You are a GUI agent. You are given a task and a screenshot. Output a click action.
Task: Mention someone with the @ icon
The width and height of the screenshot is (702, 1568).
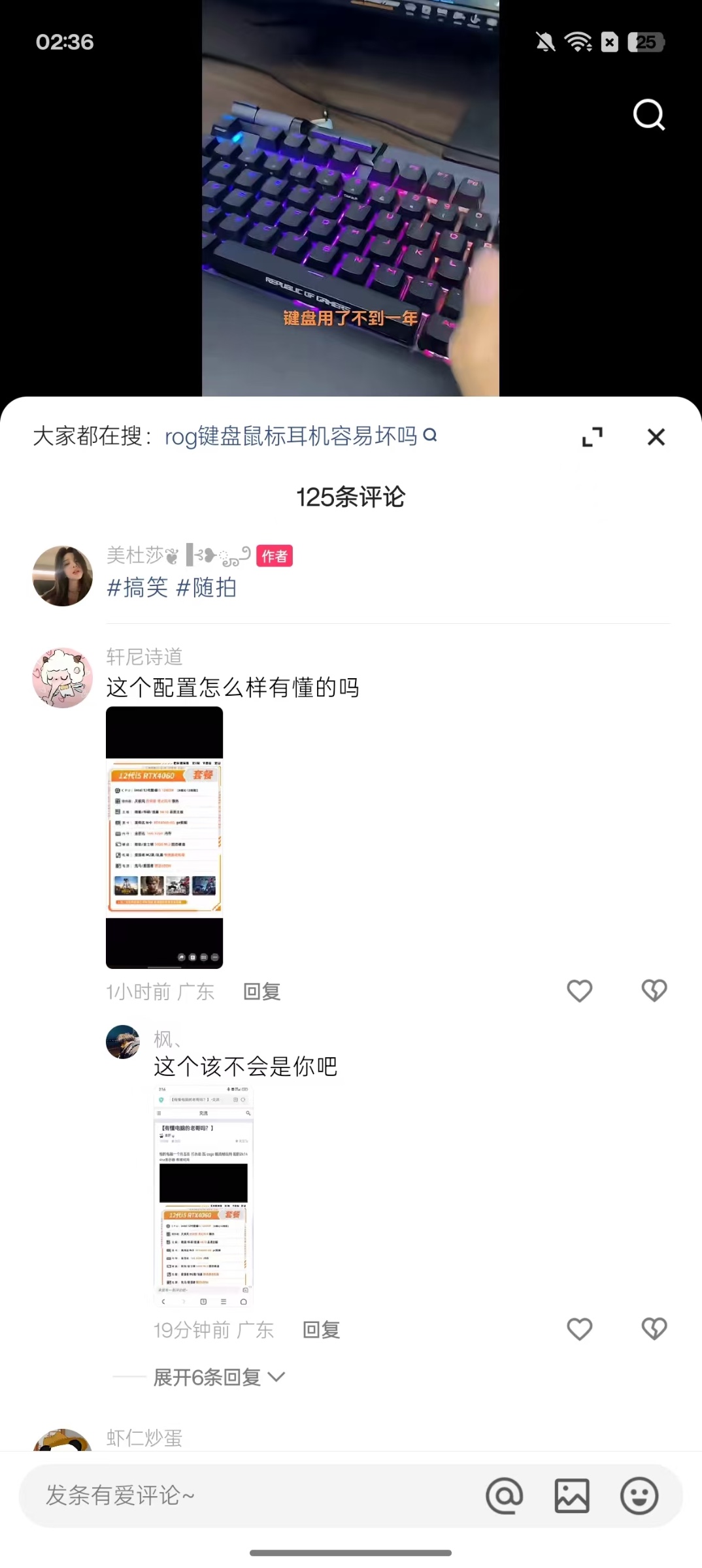click(x=504, y=1495)
